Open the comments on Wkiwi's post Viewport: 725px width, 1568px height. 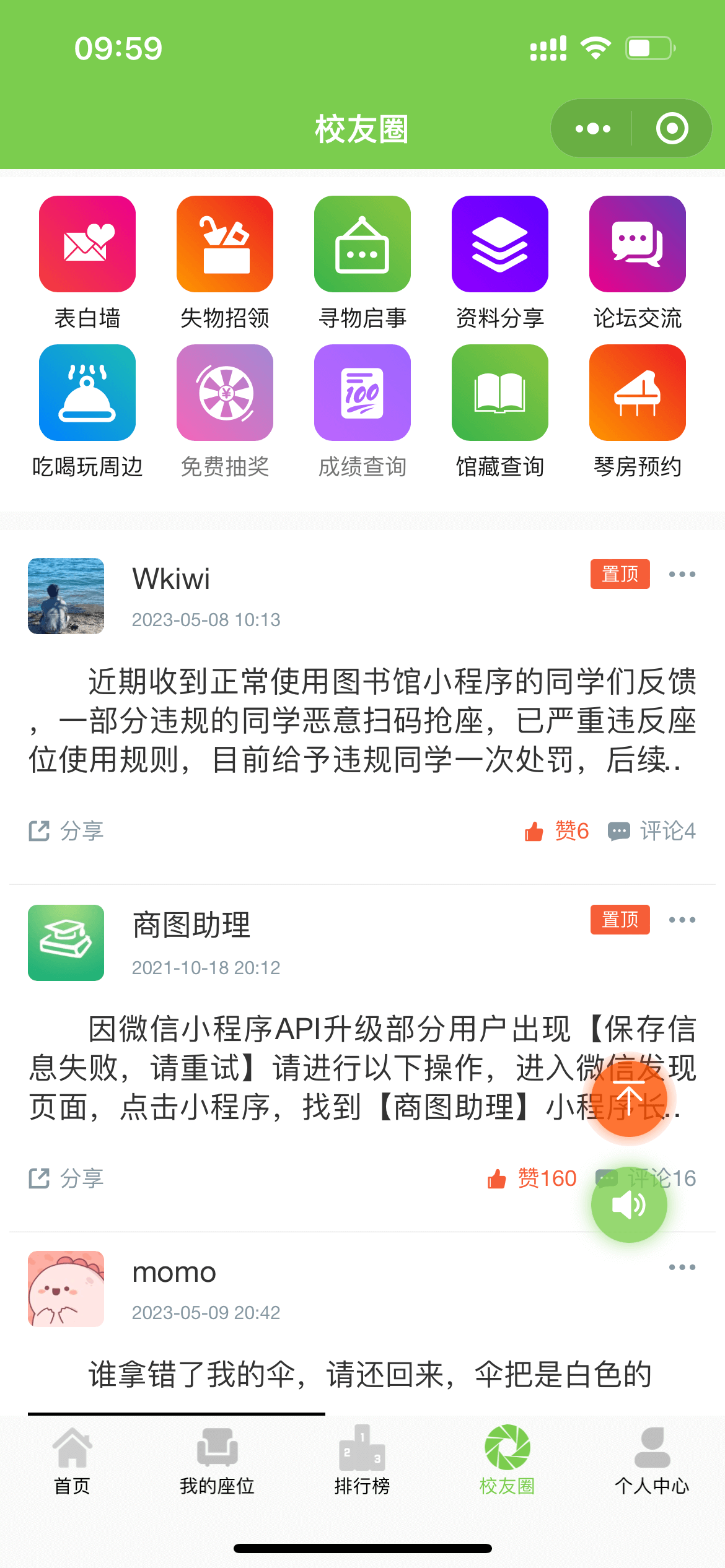652,830
